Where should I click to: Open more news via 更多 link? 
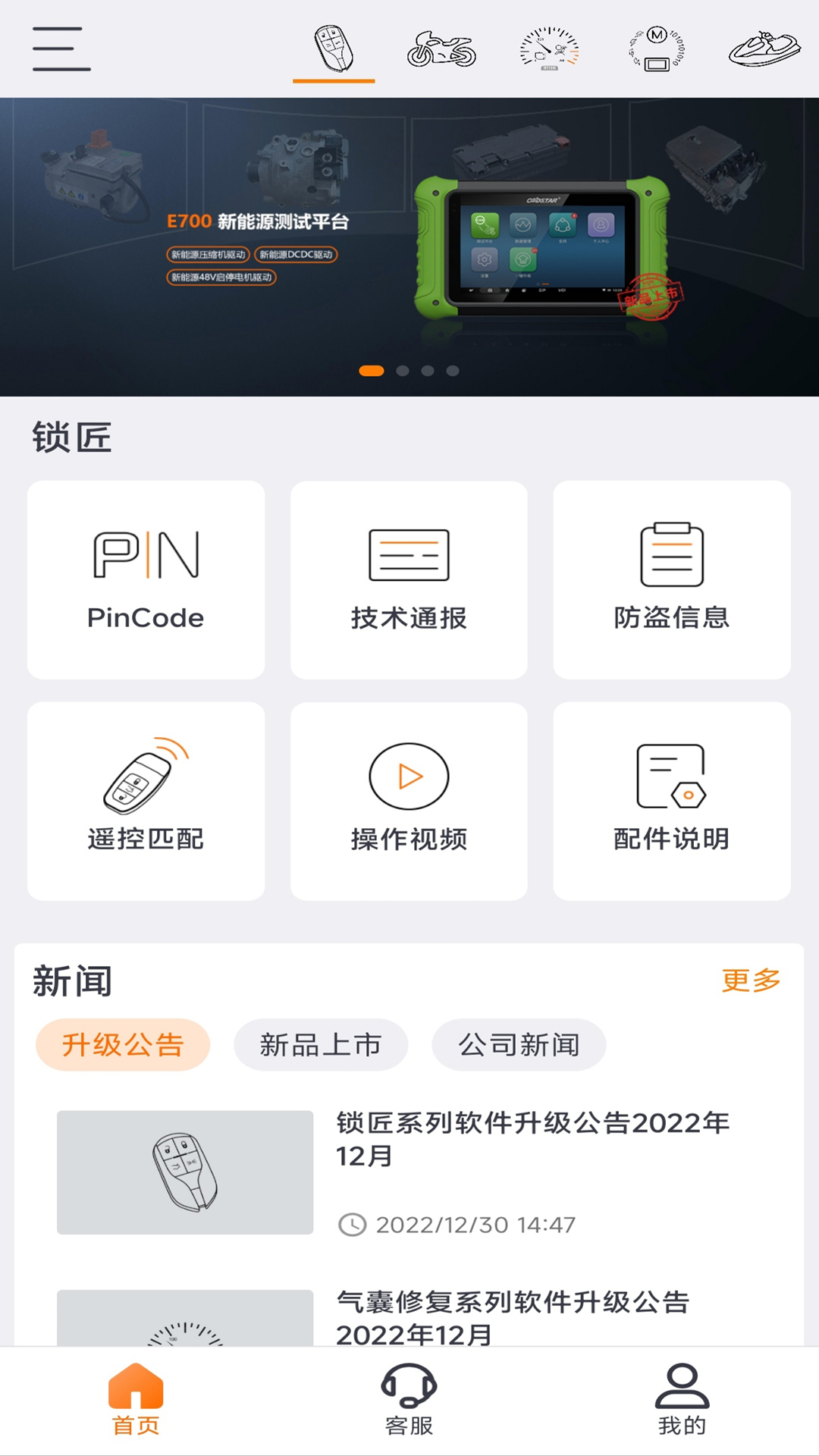pos(751,980)
